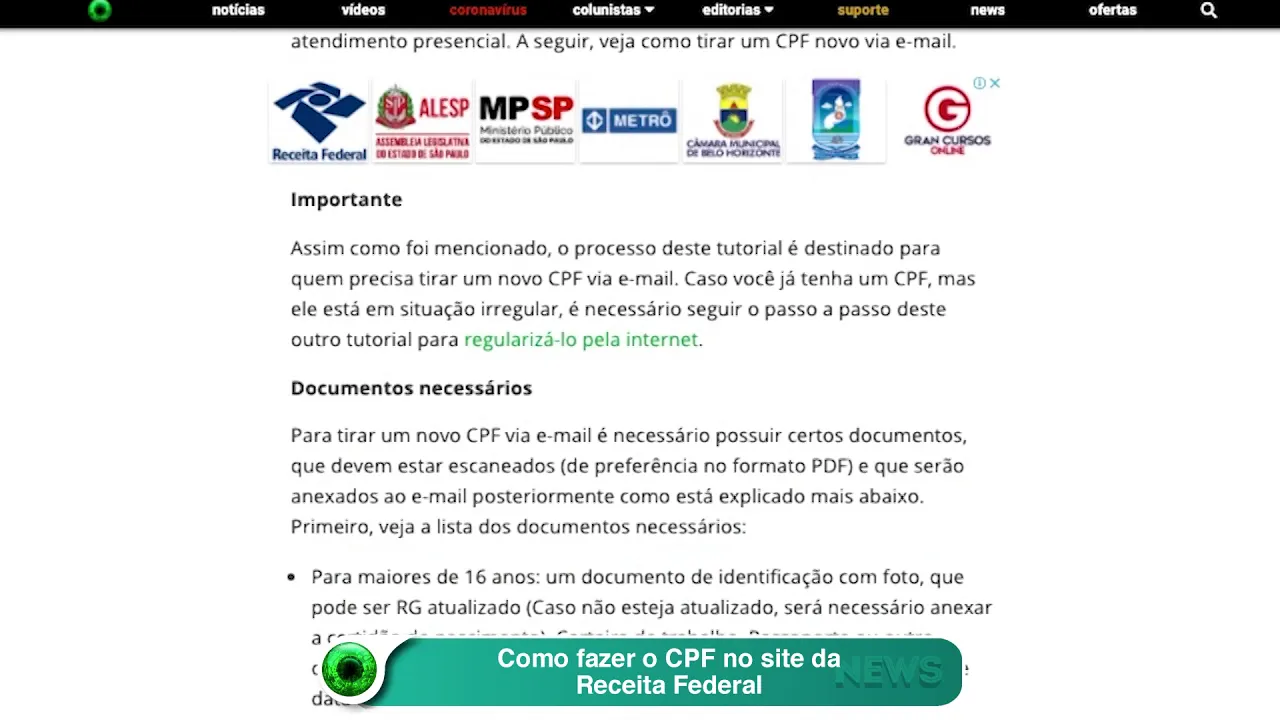Tap the green site logo
Viewport: 1280px width, 720px height.
[100, 11]
